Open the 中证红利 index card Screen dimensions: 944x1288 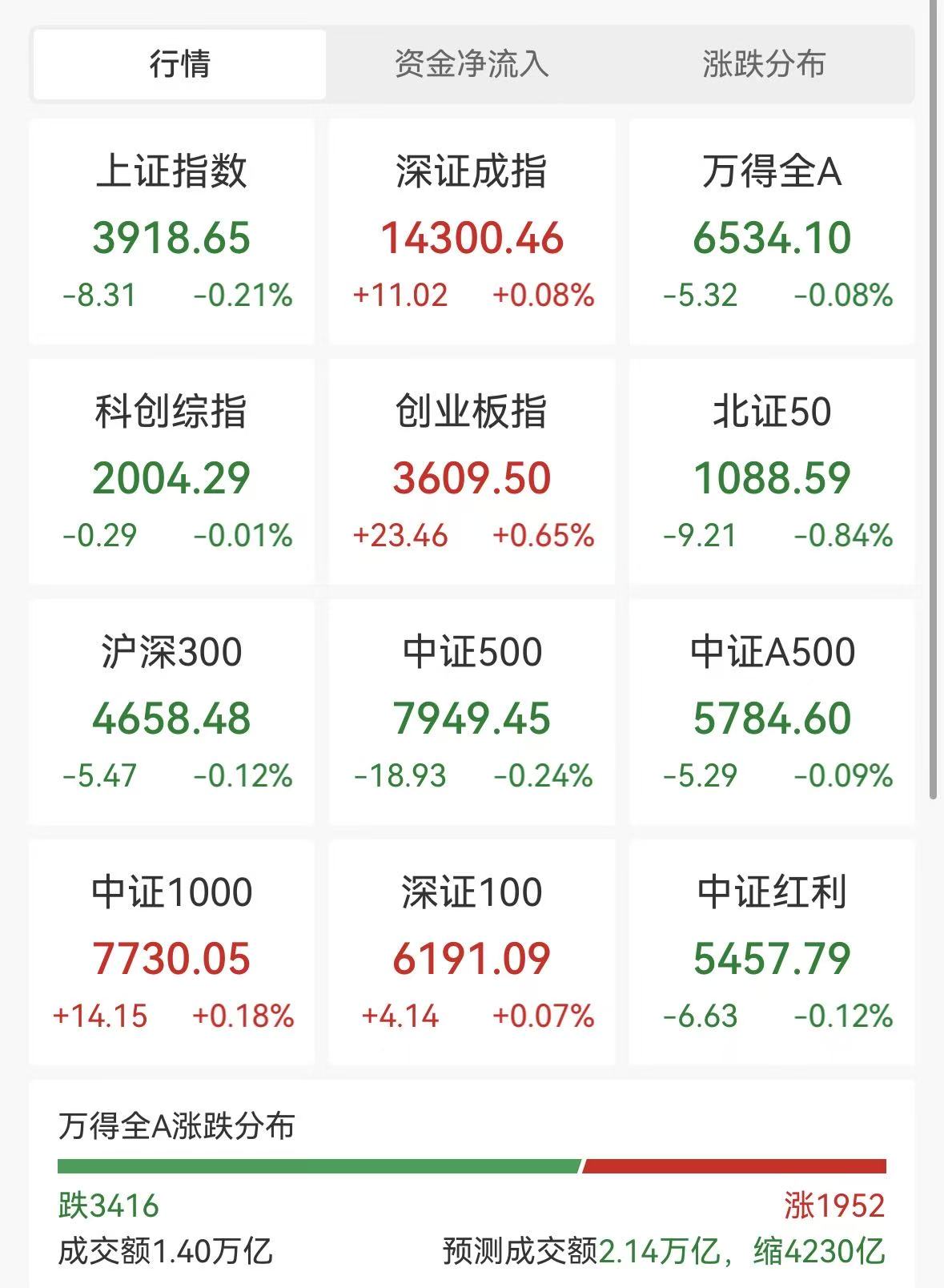[772, 952]
